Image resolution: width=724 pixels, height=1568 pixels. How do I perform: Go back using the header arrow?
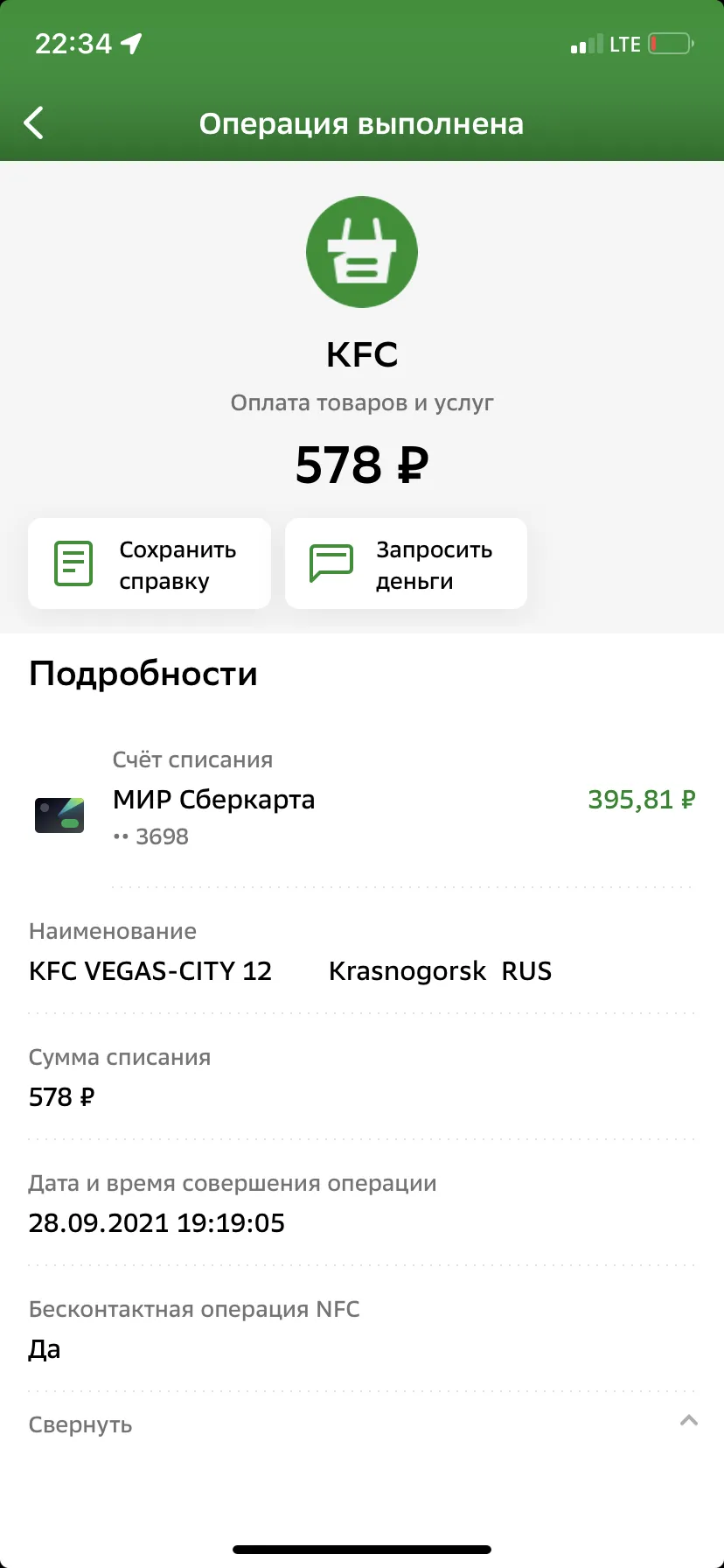coord(33,123)
